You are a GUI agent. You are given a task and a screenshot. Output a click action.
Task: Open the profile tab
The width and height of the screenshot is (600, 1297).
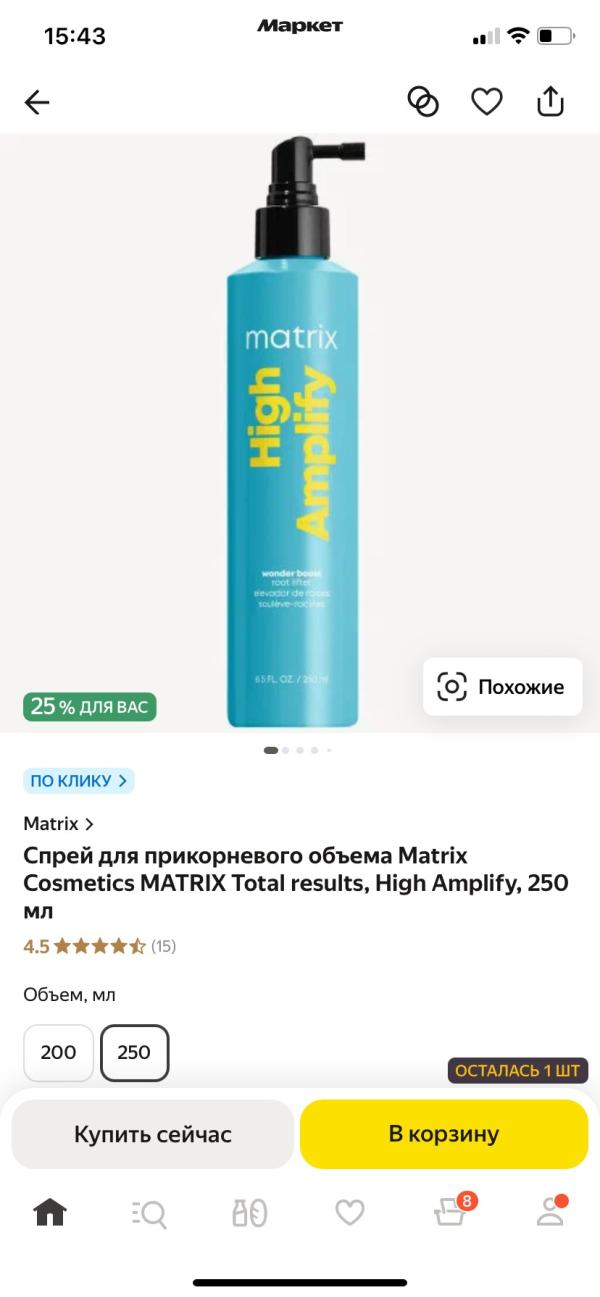tap(551, 1211)
